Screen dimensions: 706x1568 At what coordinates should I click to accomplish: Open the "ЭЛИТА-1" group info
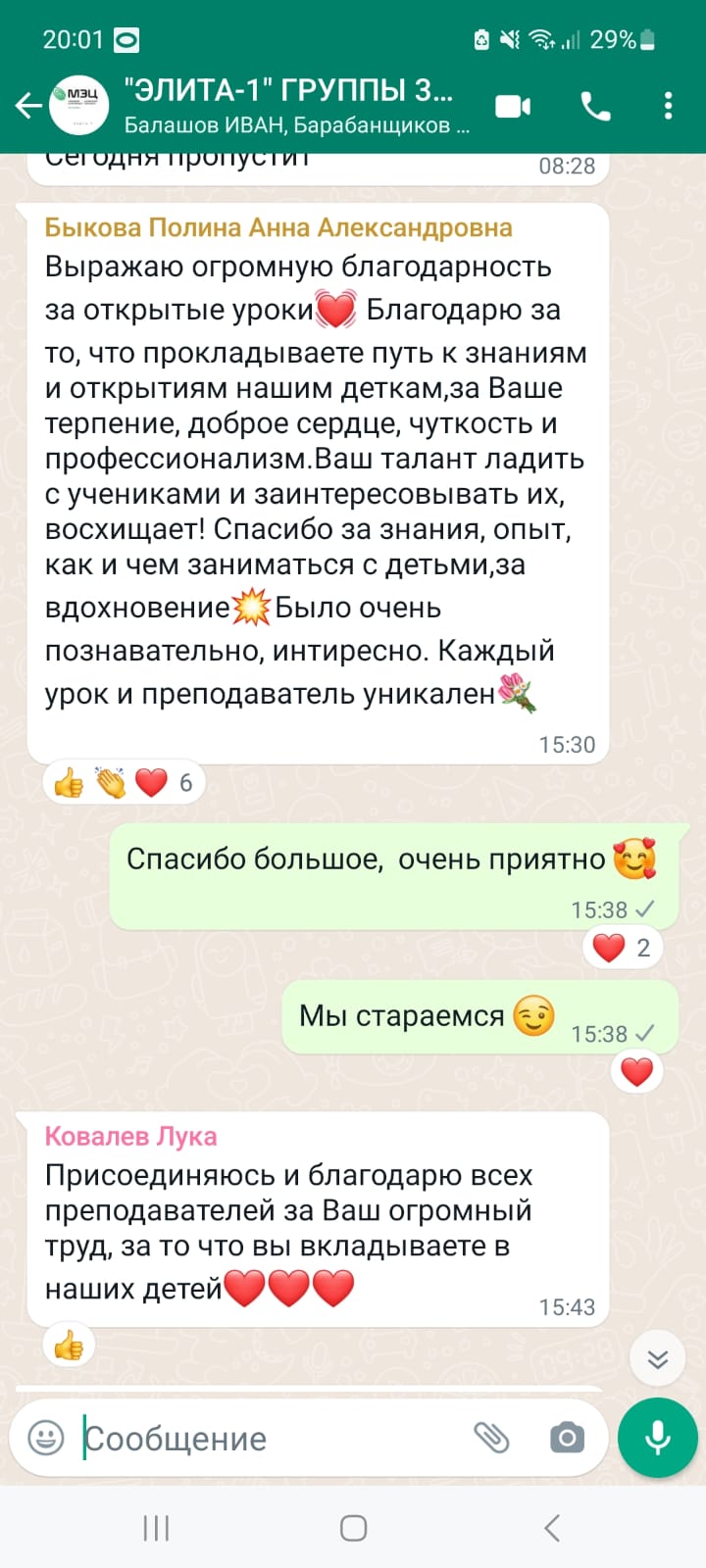[289, 106]
